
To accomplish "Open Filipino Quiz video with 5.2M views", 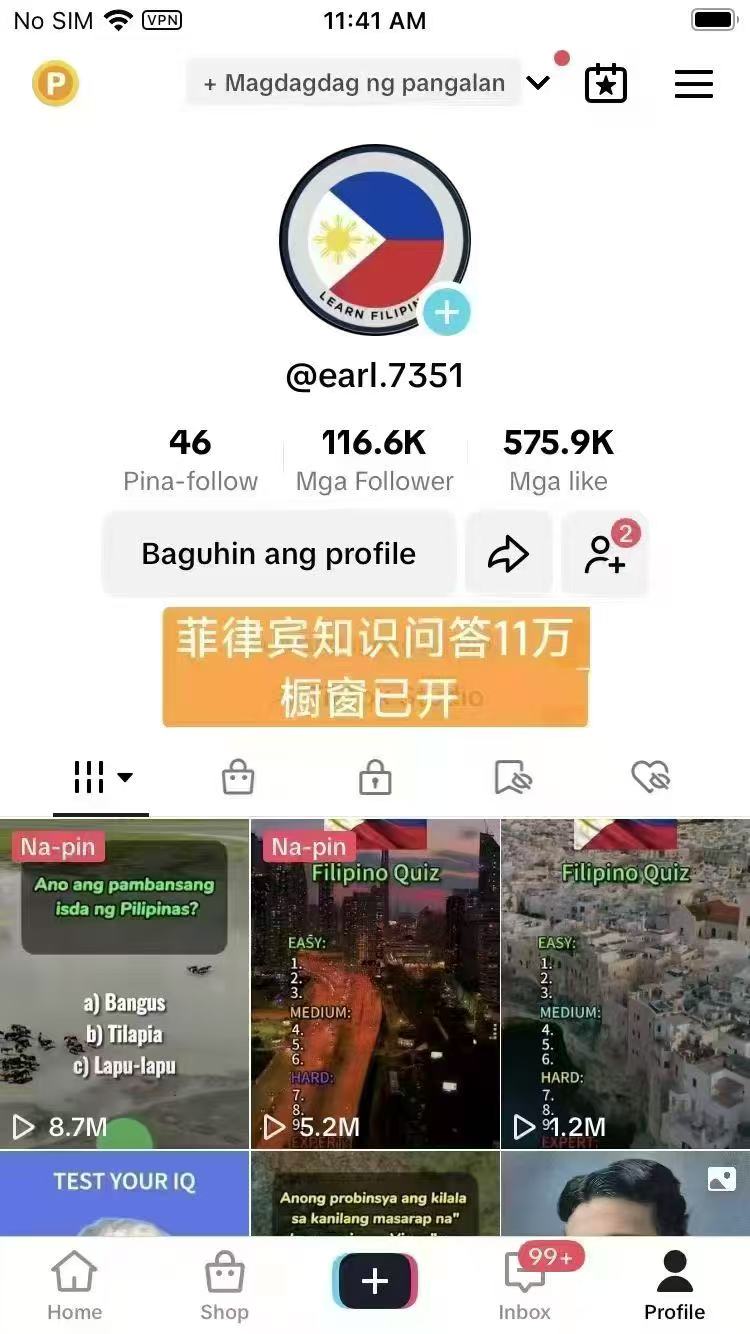I will (375, 984).
